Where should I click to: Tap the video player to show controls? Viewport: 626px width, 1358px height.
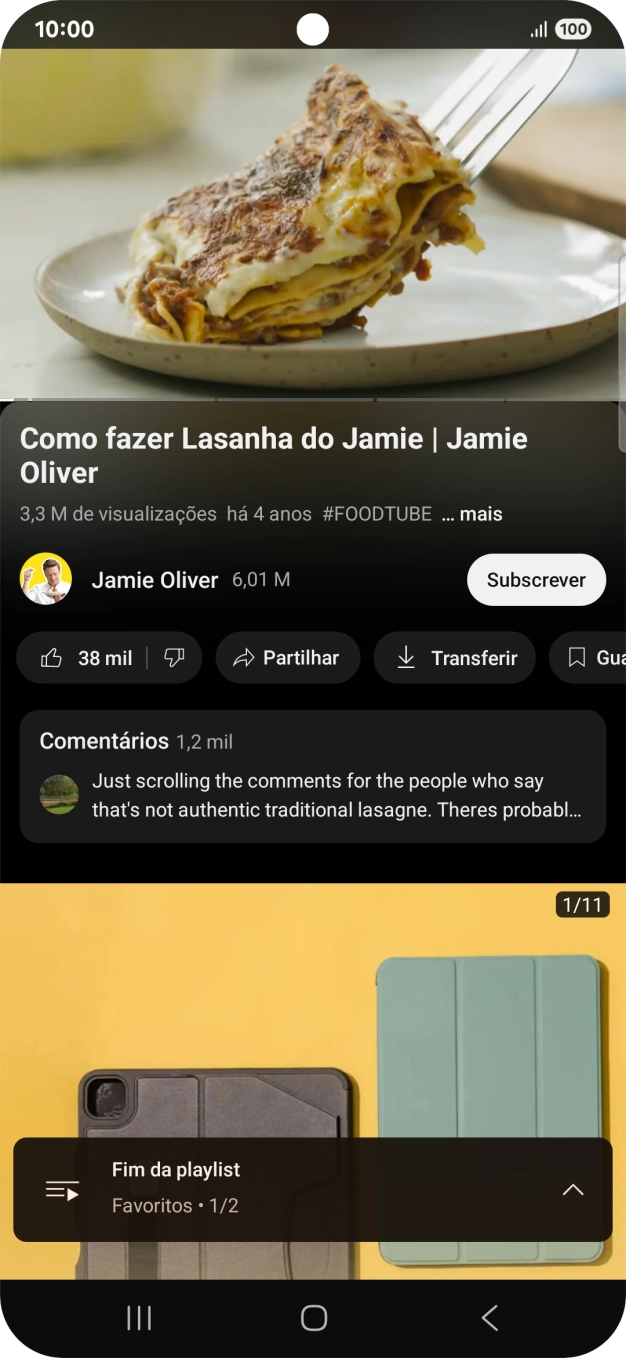(312, 225)
